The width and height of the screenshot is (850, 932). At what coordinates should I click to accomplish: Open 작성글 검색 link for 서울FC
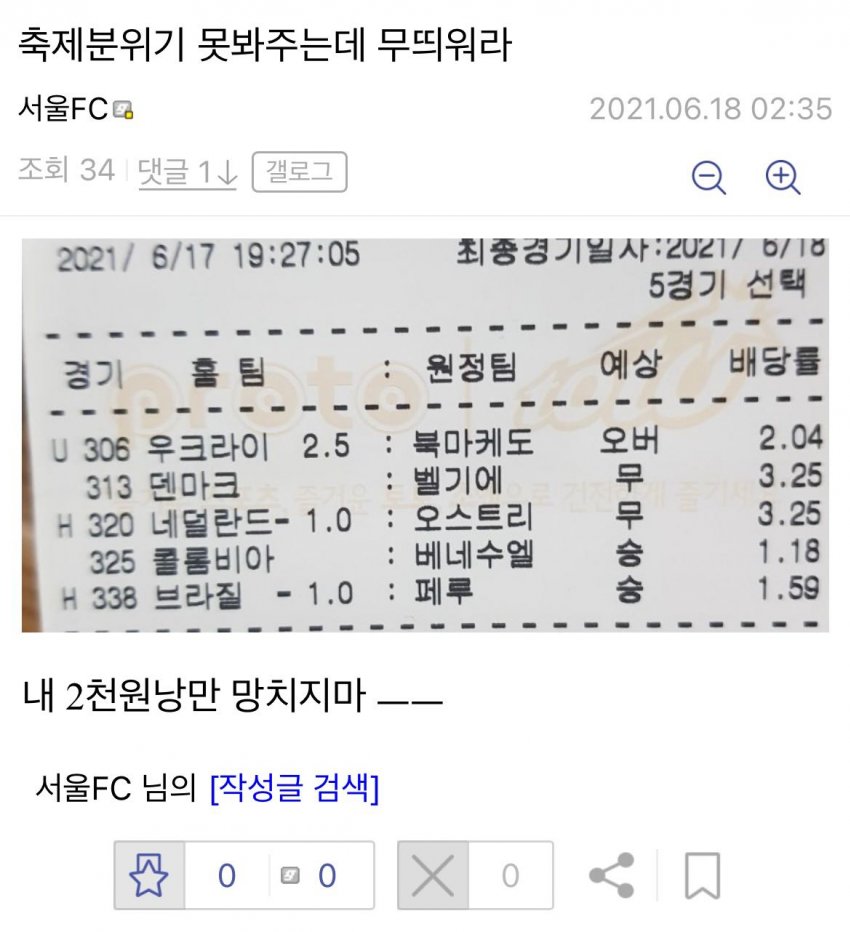point(294,789)
